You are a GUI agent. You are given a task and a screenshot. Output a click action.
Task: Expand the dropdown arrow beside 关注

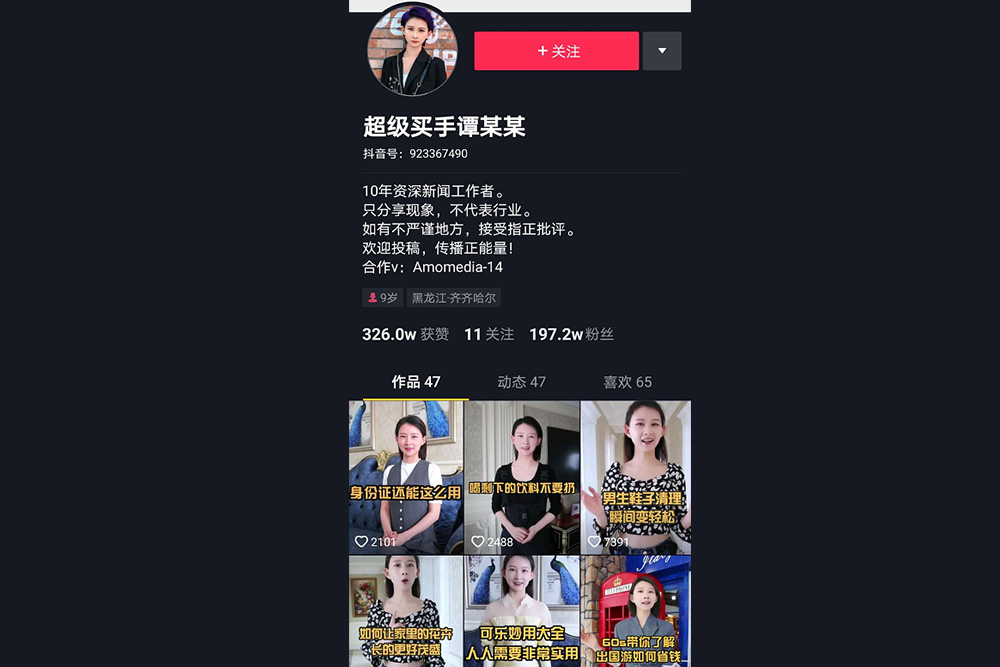click(x=662, y=51)
